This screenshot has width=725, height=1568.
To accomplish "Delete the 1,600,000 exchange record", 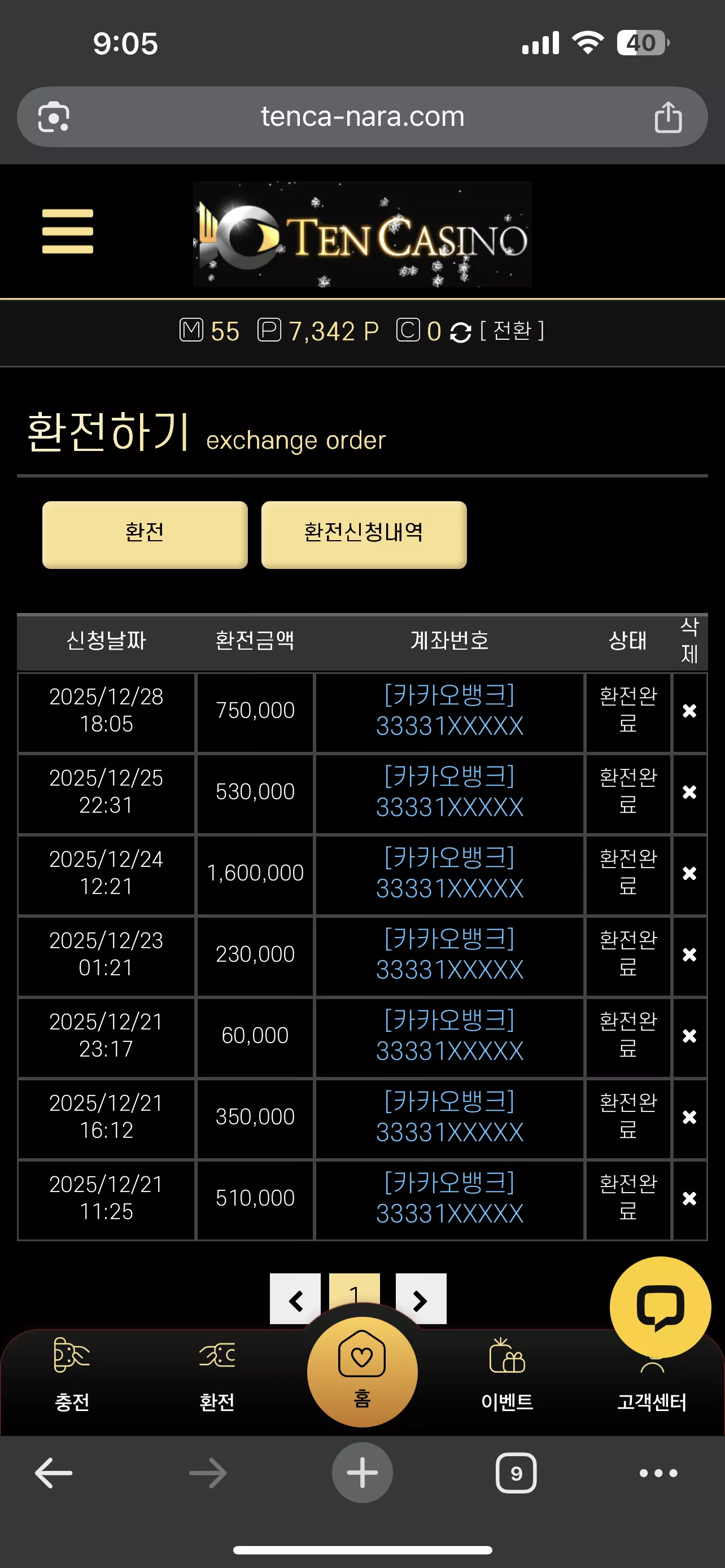I will click(689, 873).
